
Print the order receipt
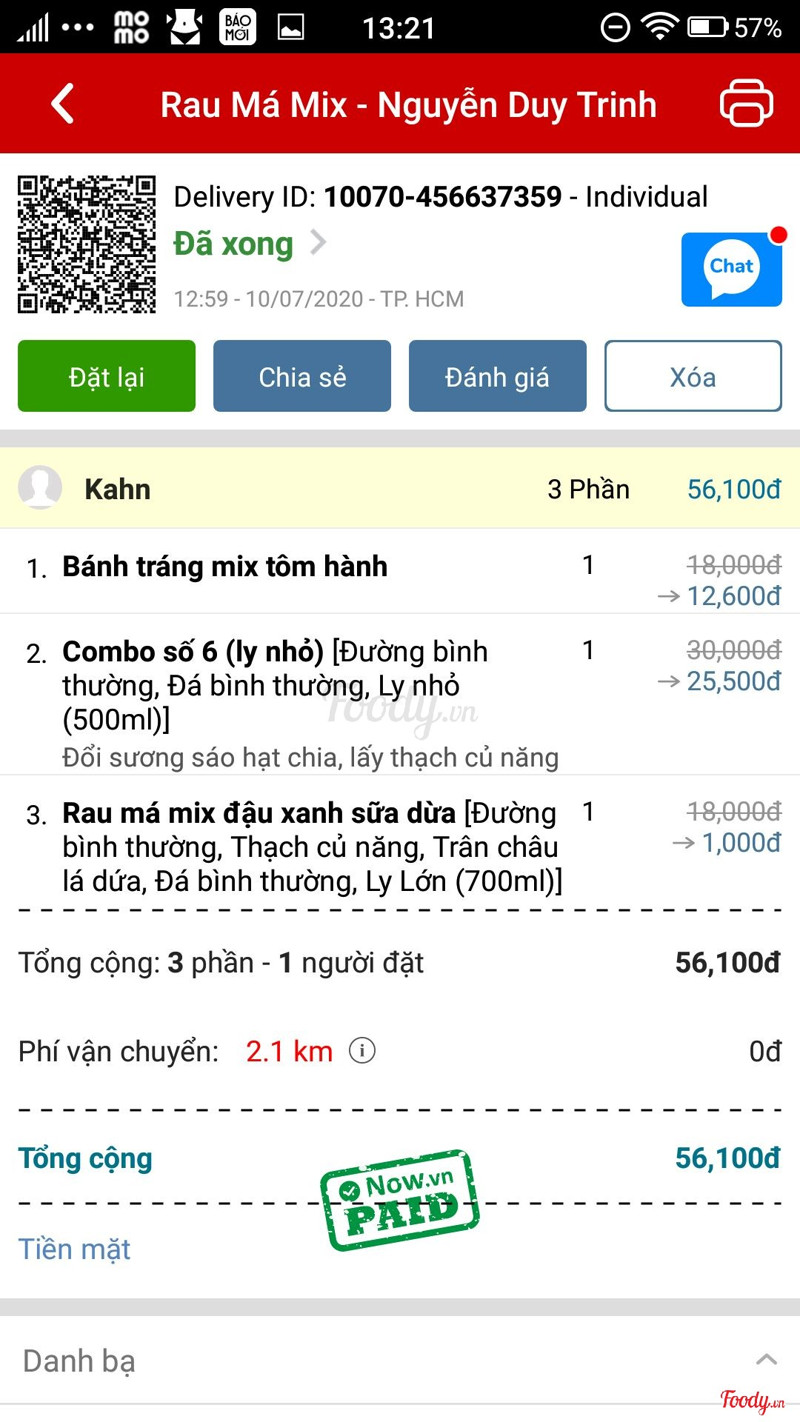tap(746, 104)
